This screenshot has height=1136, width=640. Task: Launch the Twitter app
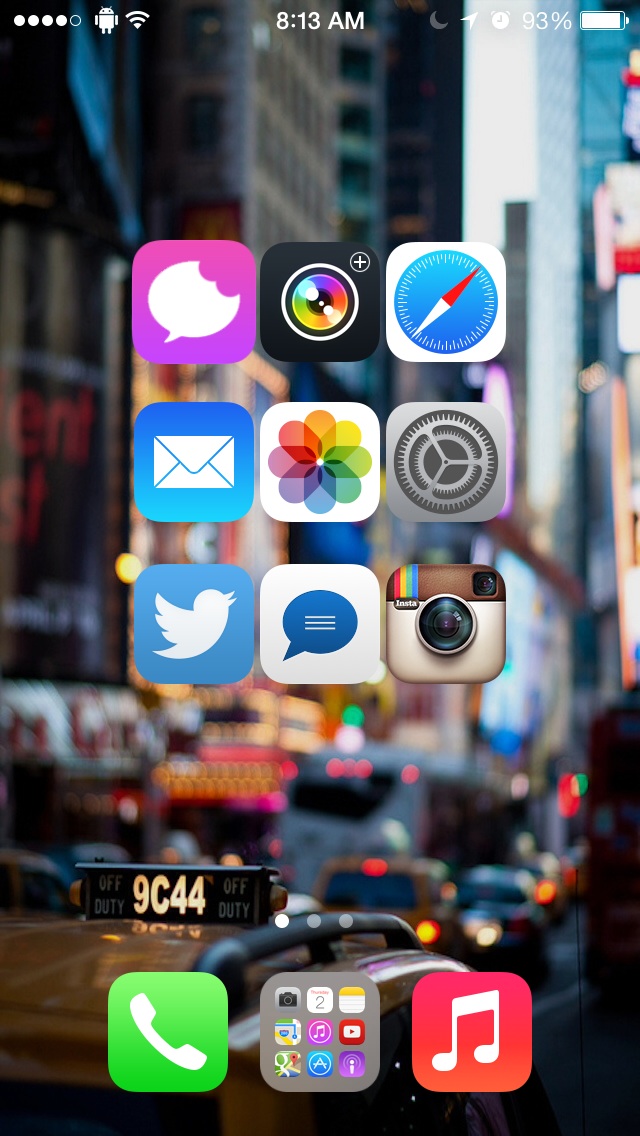tap(193, 624)
